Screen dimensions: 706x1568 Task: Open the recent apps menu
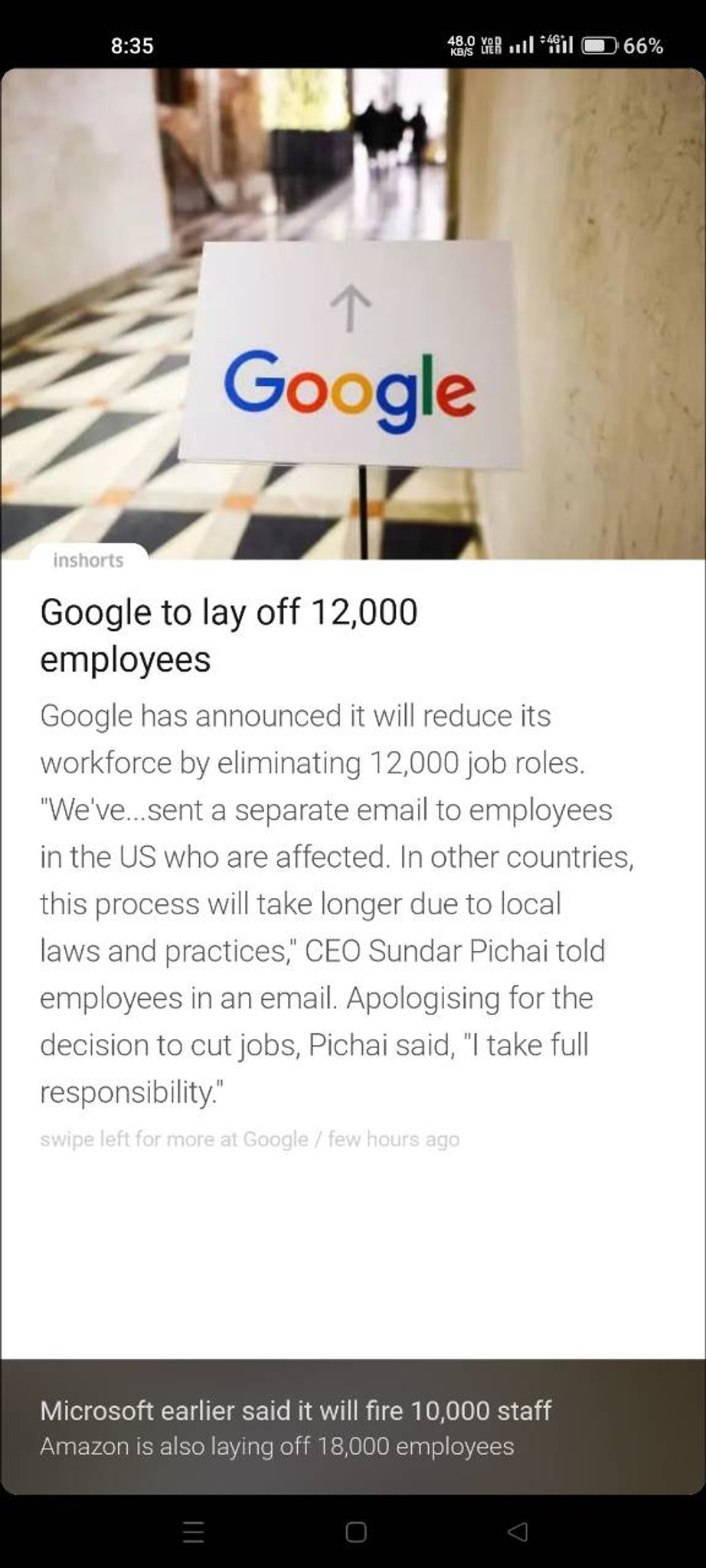[x=194, y=1531]
